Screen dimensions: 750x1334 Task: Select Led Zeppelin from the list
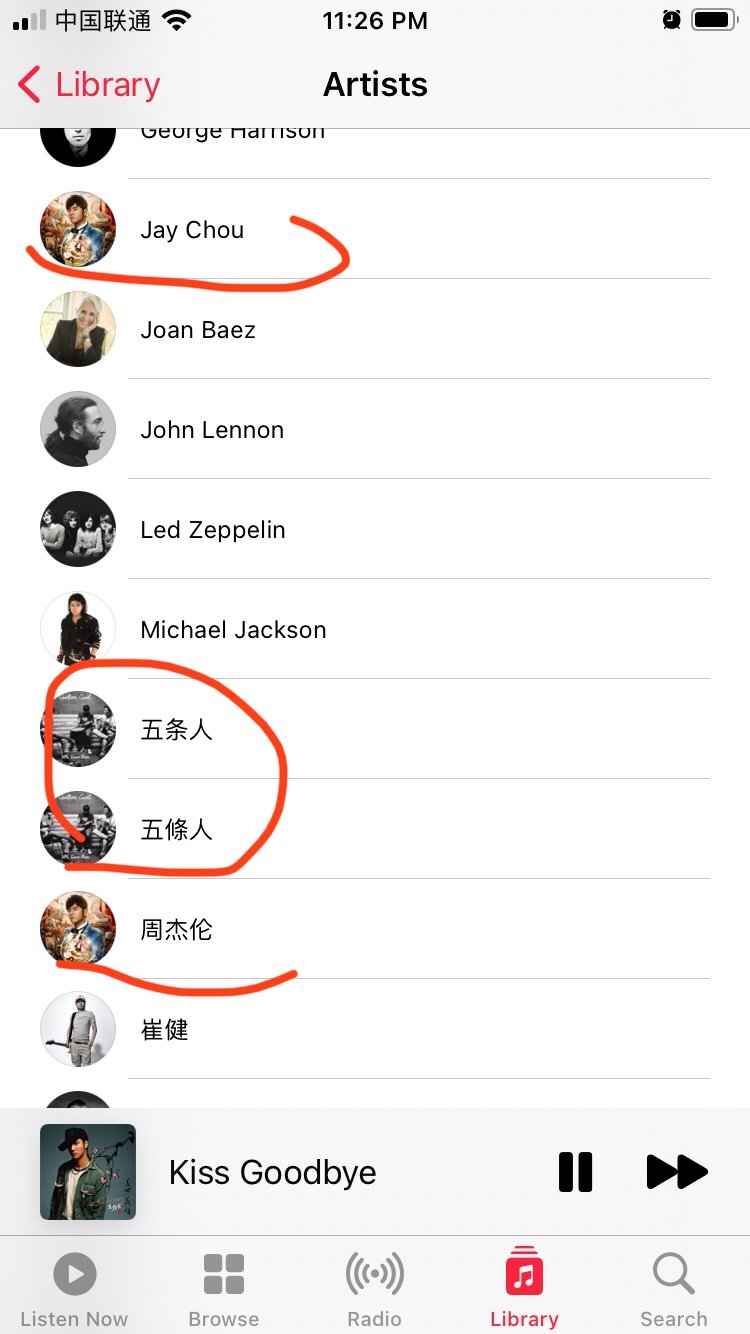pos(212,530)
